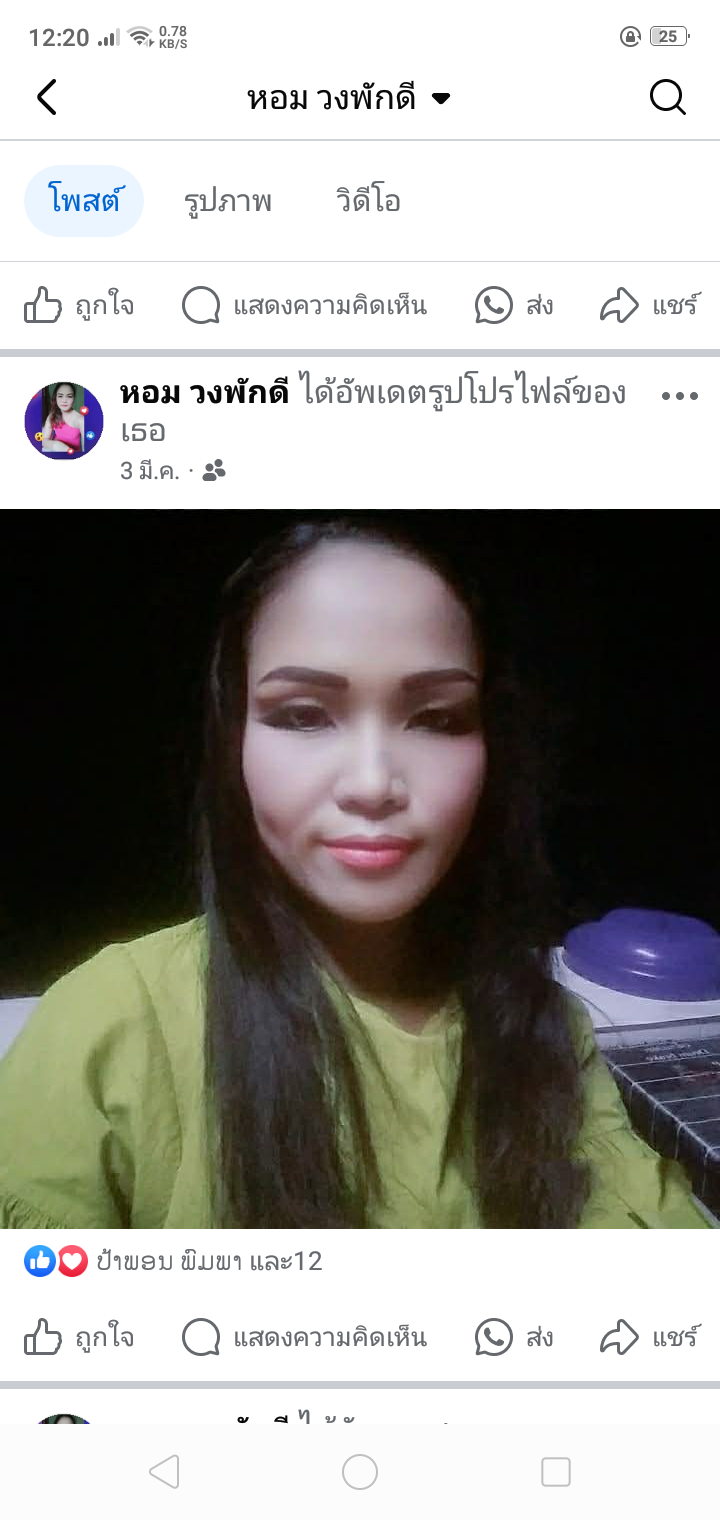Open search on this profile
This screenshot has height=1520, width=720.
click(x=667, y=98)
